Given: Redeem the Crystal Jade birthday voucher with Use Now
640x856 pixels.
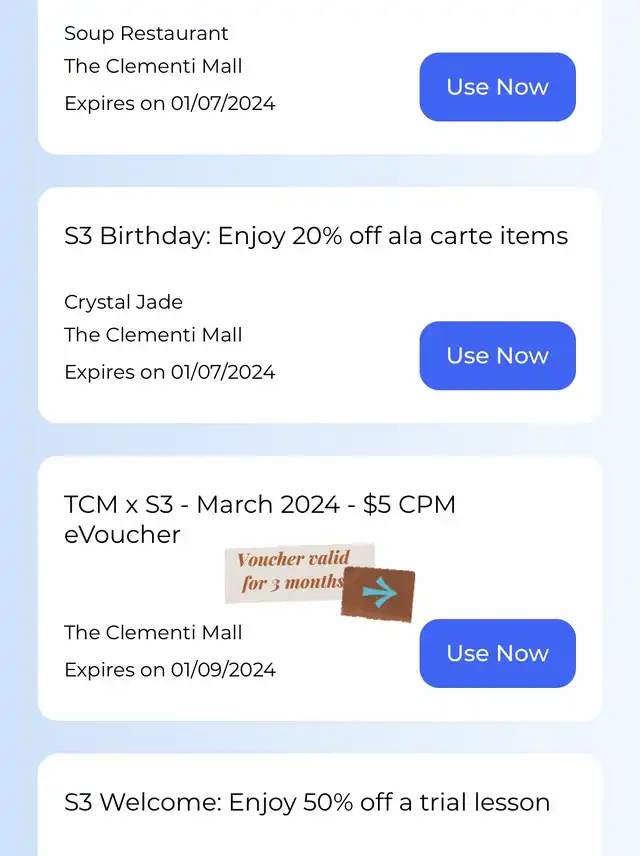Looking at the screenshot, I should point(497,355).
